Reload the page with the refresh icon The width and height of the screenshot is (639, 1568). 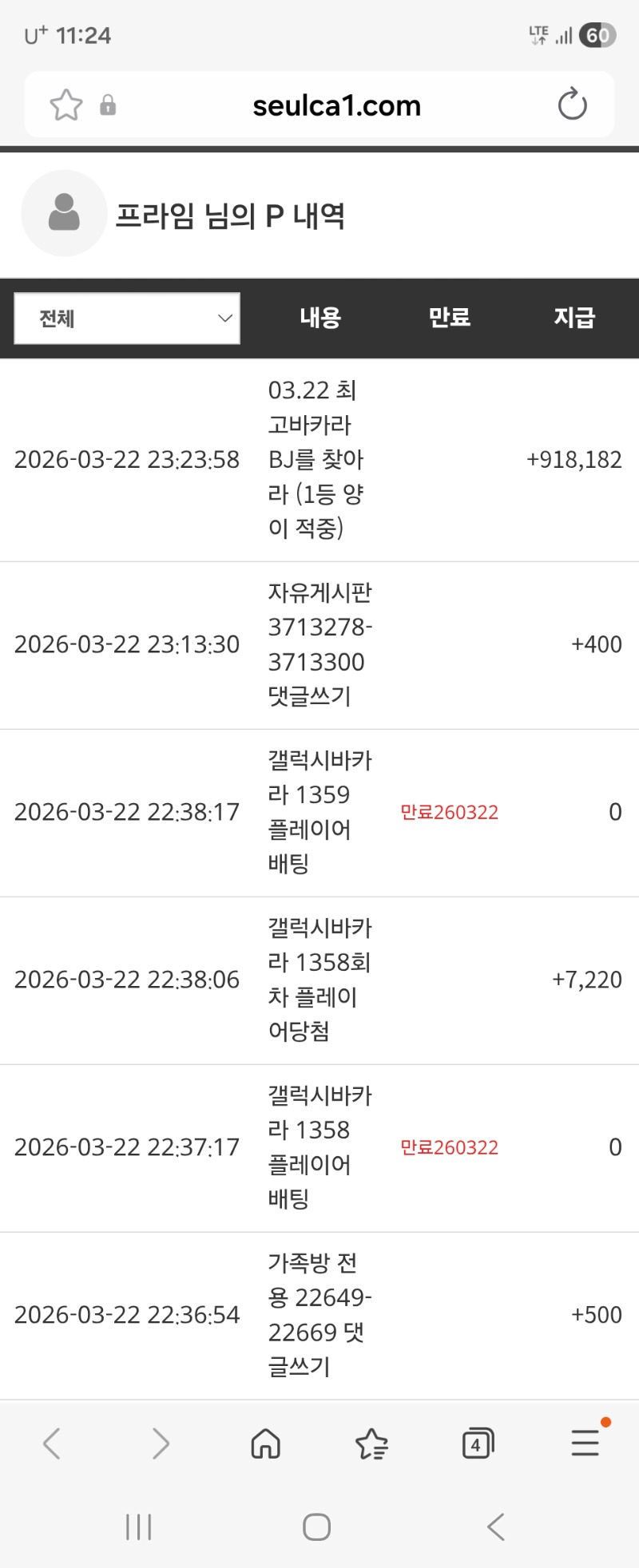572,105
